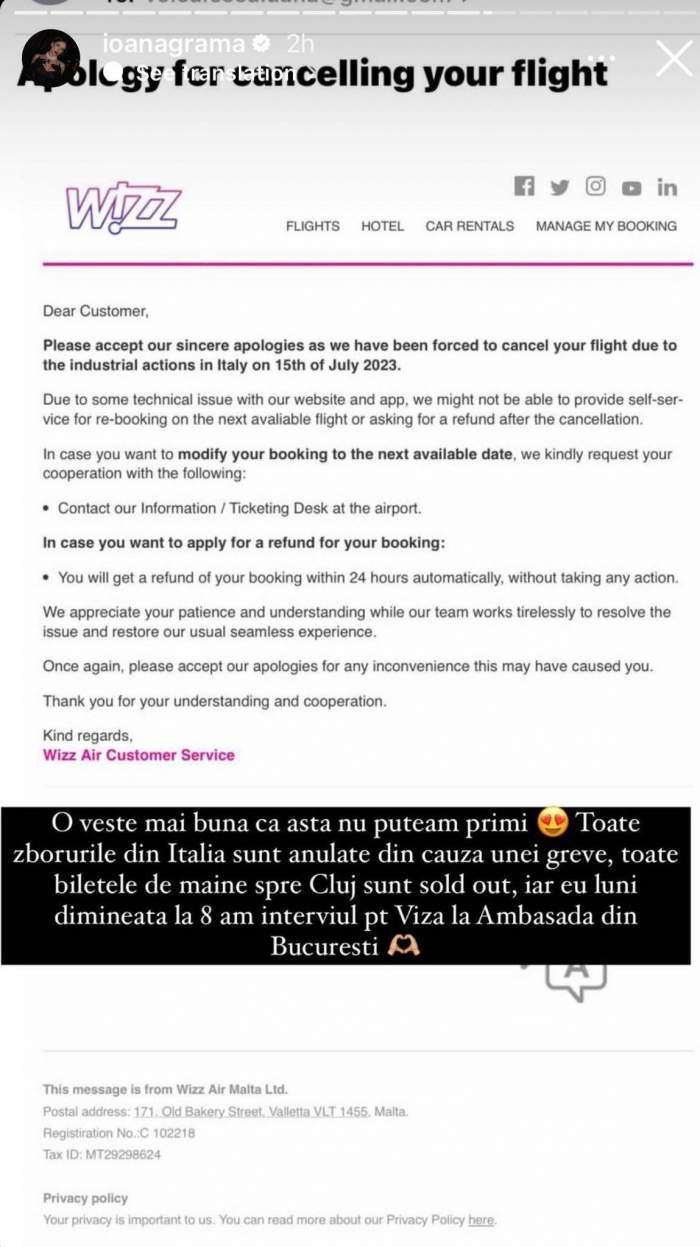The image size is (700, 1247).
Task: Close the story viewer
Action: 673,57
